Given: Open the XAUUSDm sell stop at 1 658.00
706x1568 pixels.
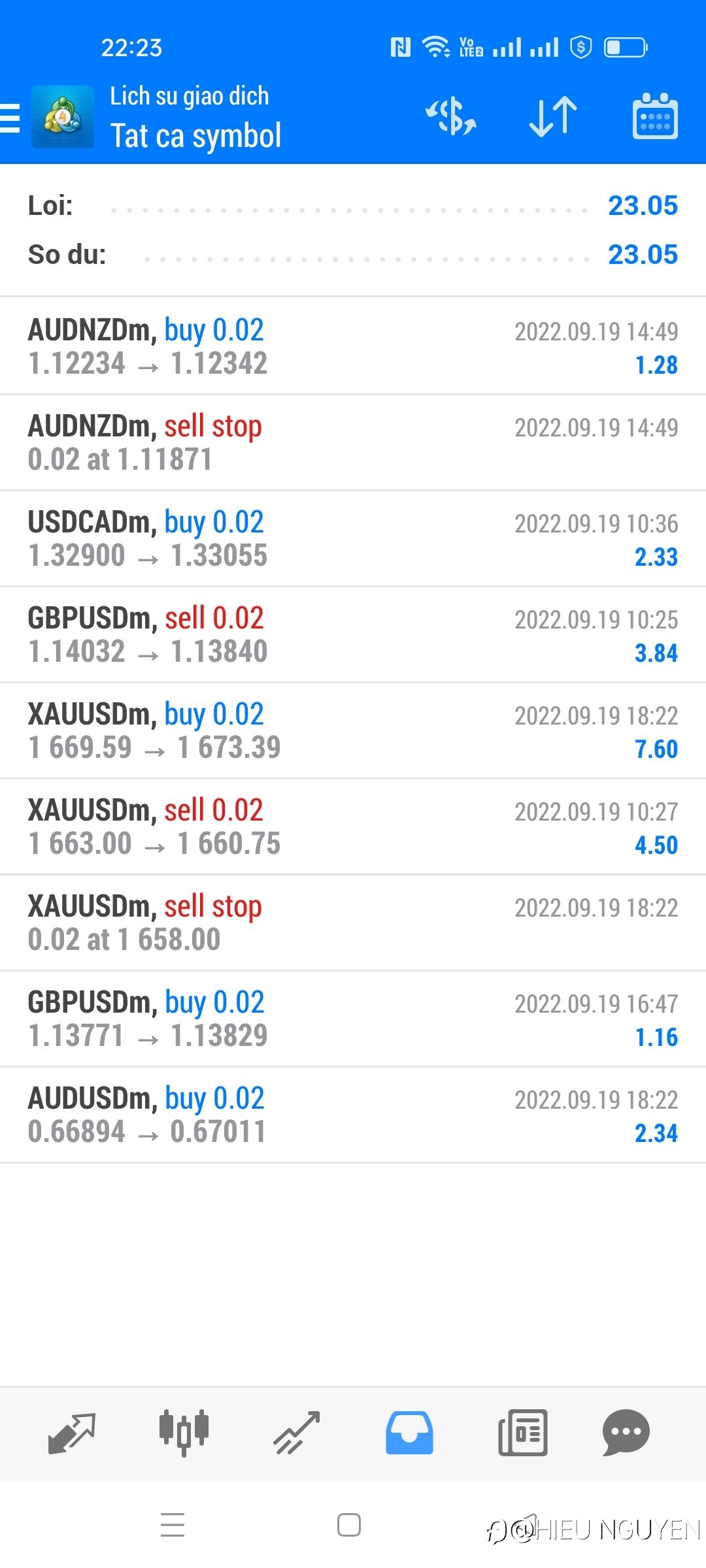Looking at the screenshot, I should point(353,923).
